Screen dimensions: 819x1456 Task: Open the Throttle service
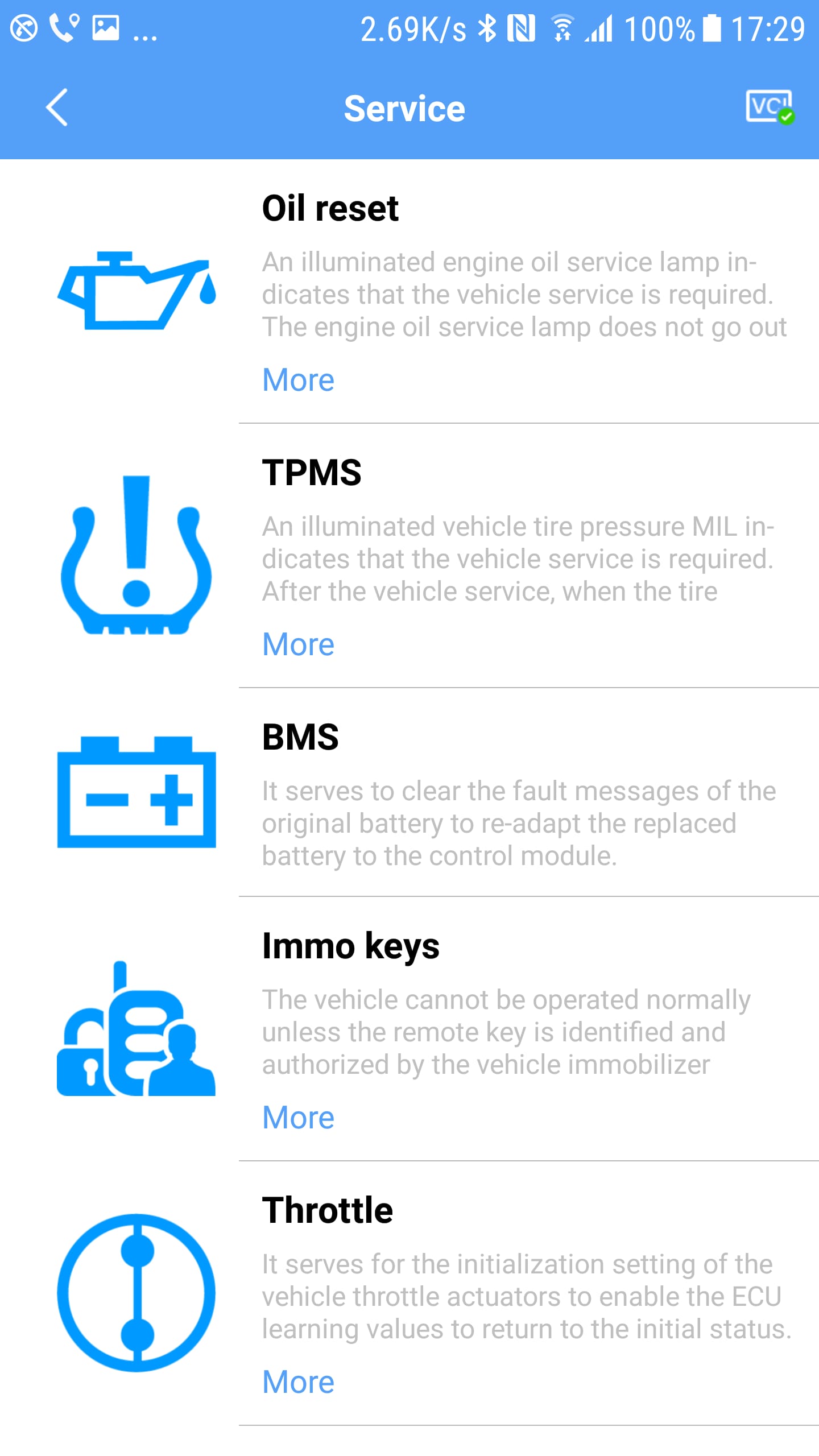327,1210
